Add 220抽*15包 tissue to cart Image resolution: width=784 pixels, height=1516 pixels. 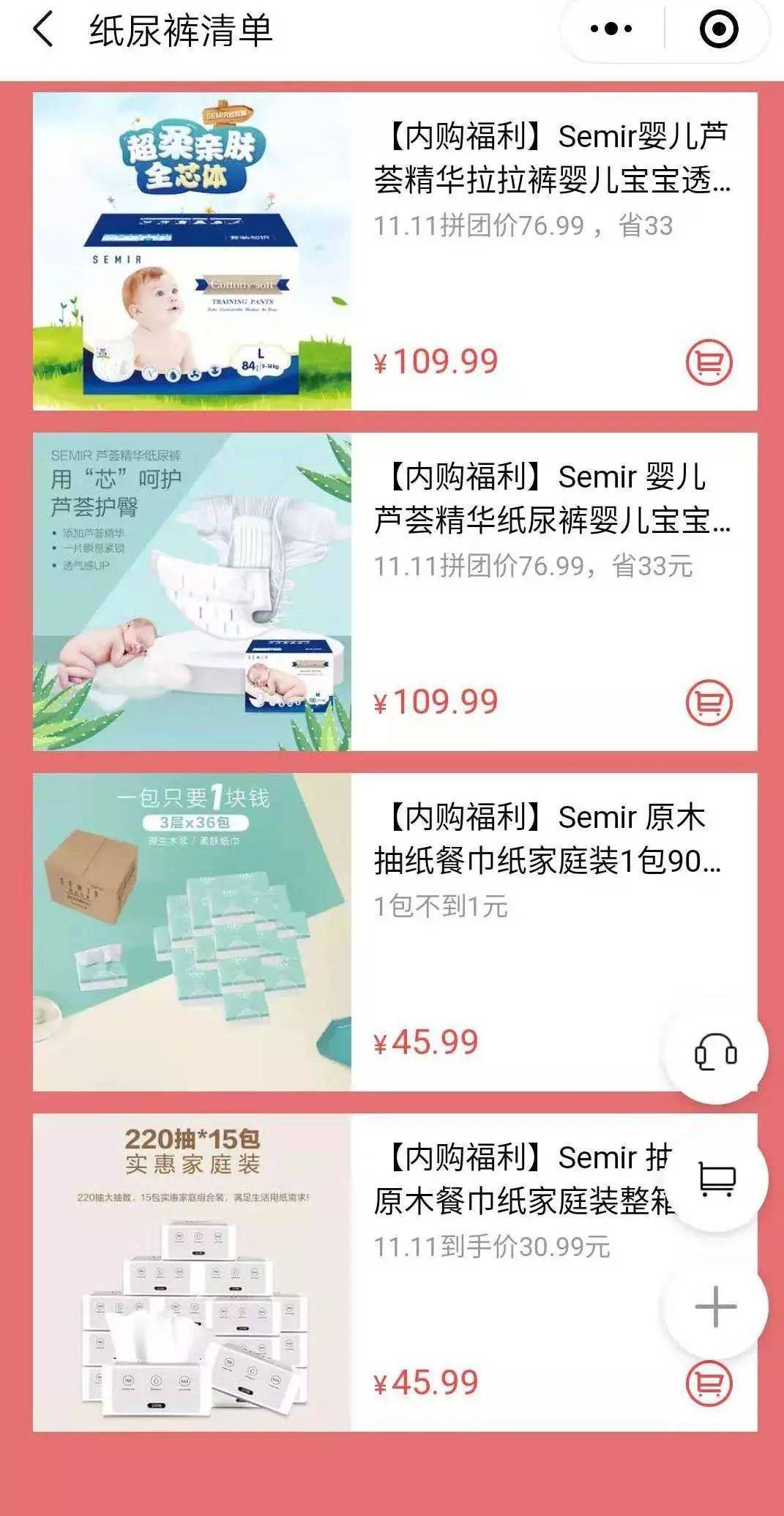709,1384
